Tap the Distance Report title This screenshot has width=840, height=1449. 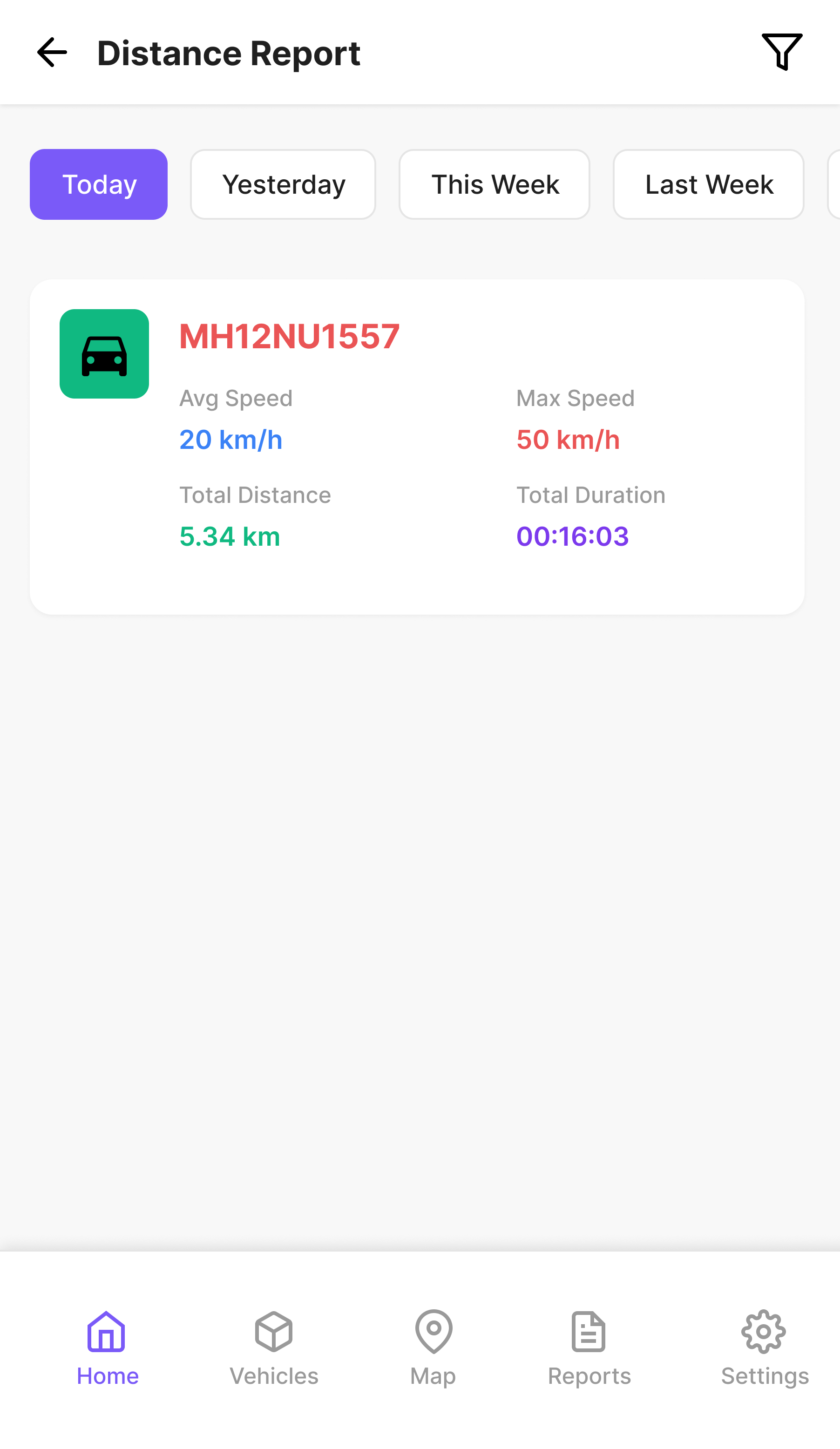228,52
